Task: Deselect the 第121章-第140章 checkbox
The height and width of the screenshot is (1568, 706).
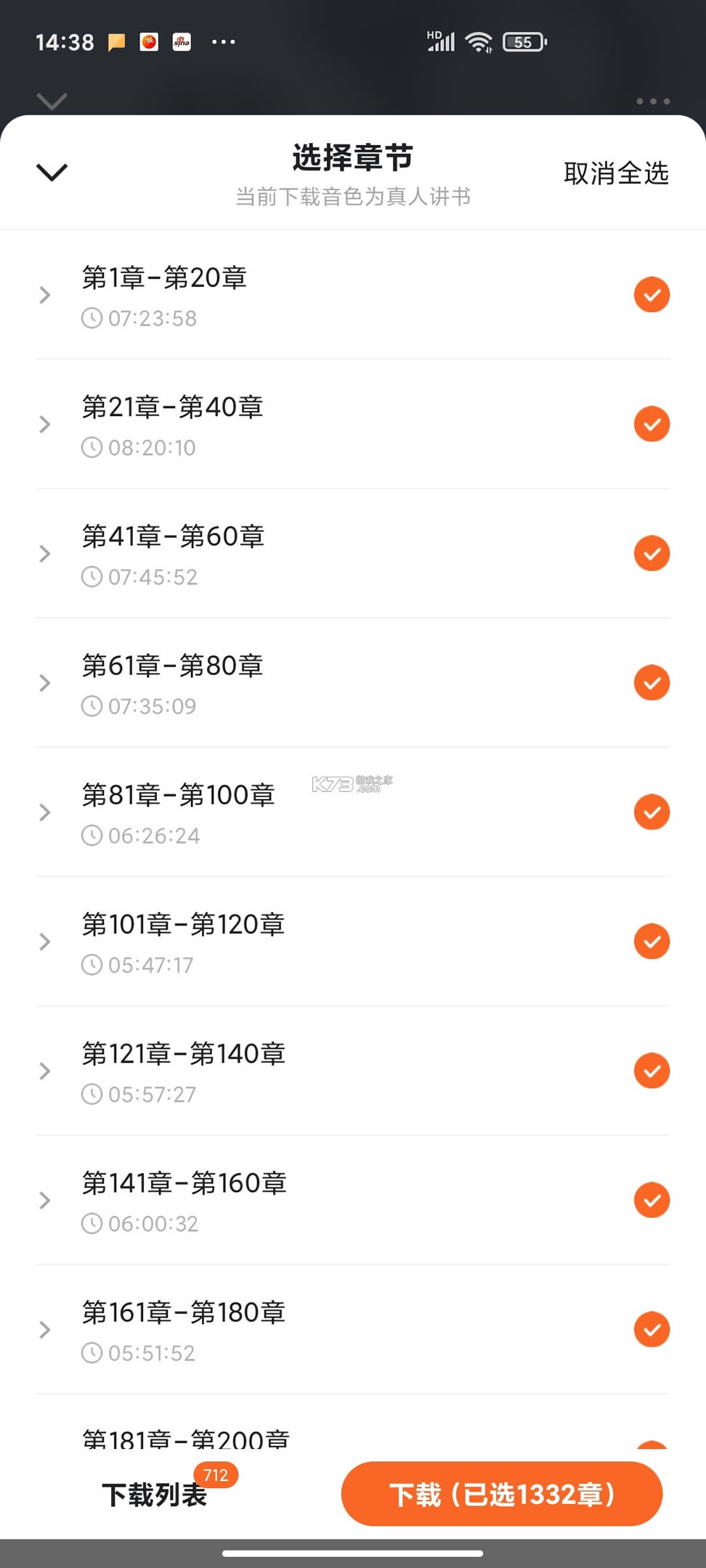Action: pyautogui.click(x=652, y=1071)
